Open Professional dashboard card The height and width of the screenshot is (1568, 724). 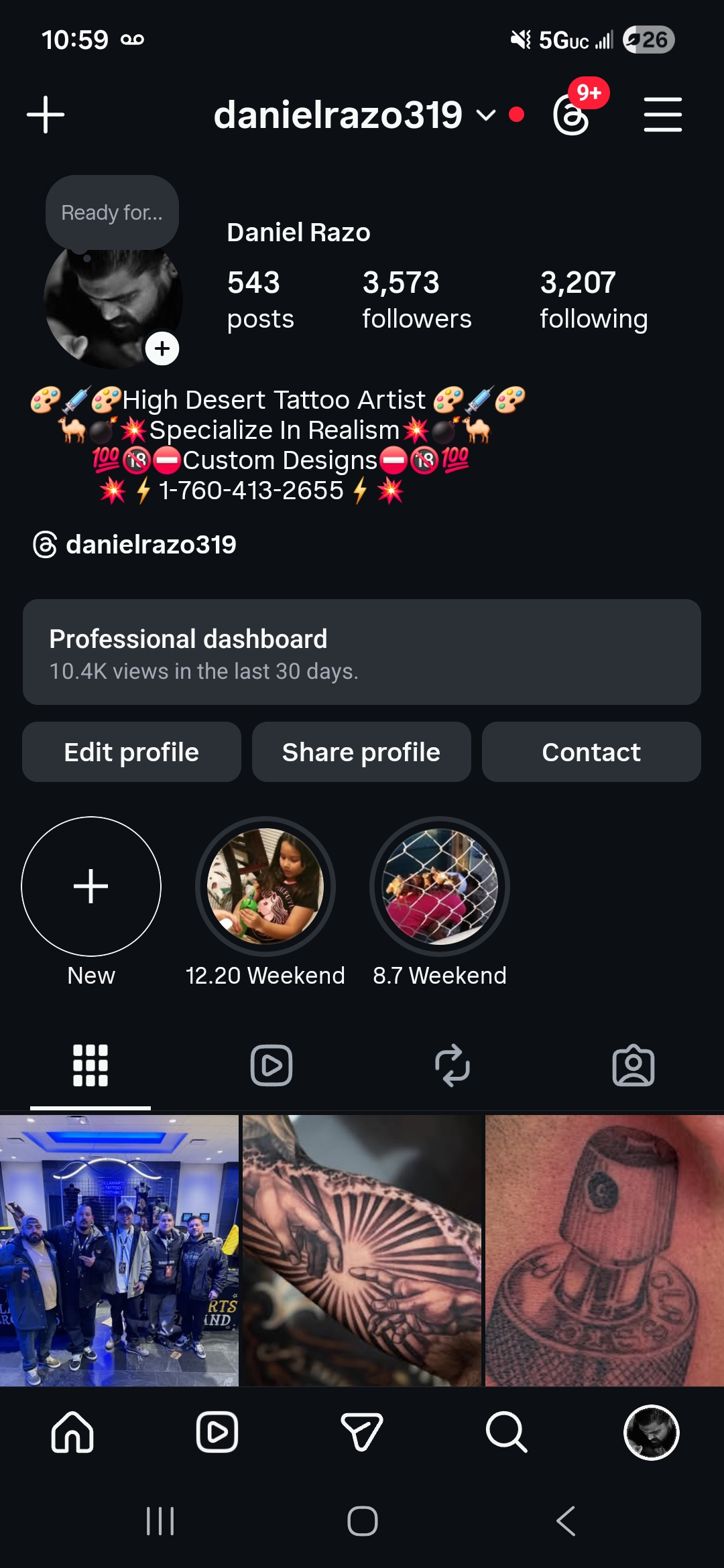click(x=362, y=652)
